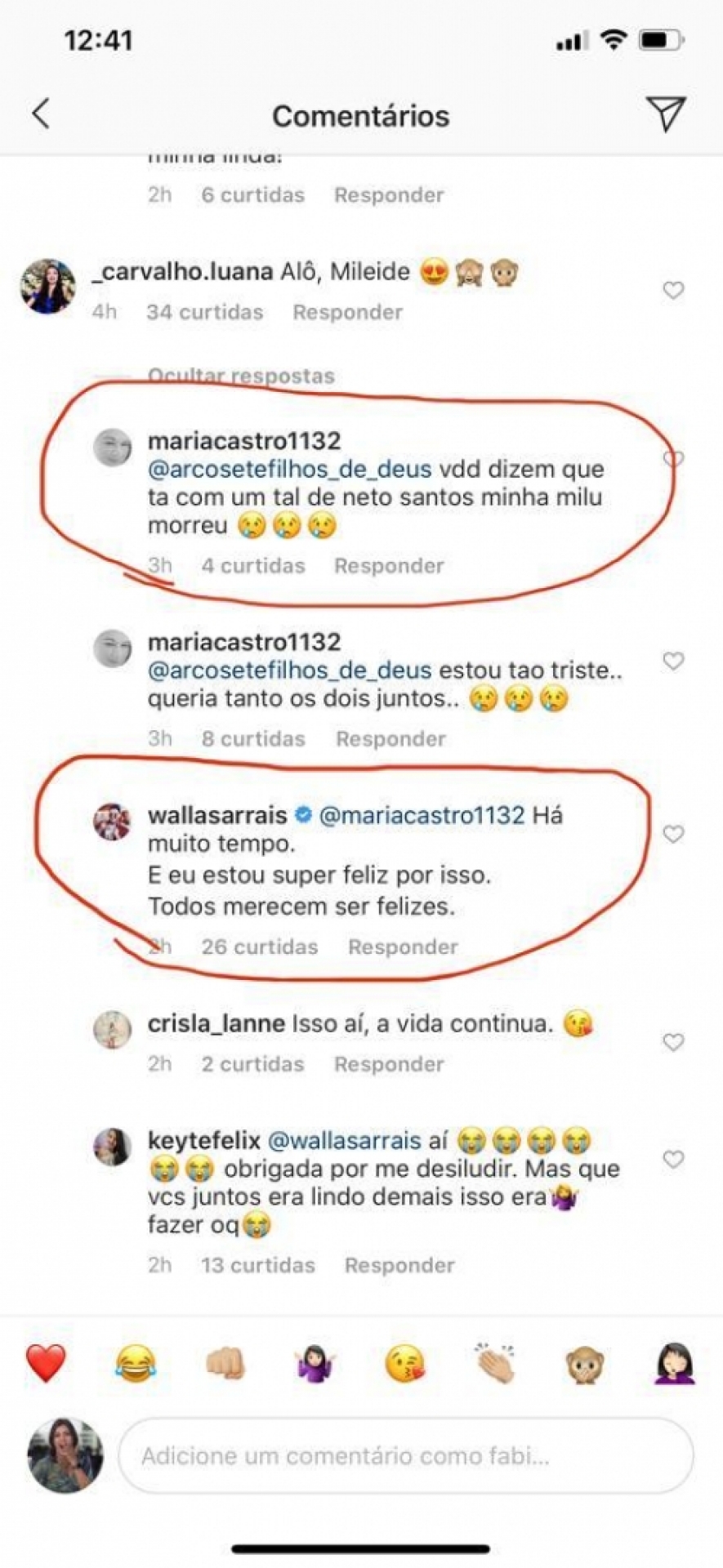Viewport: 723px width, 1568px height.
Task: Insert the red heart quick emoji
Action: (46, 1363)
